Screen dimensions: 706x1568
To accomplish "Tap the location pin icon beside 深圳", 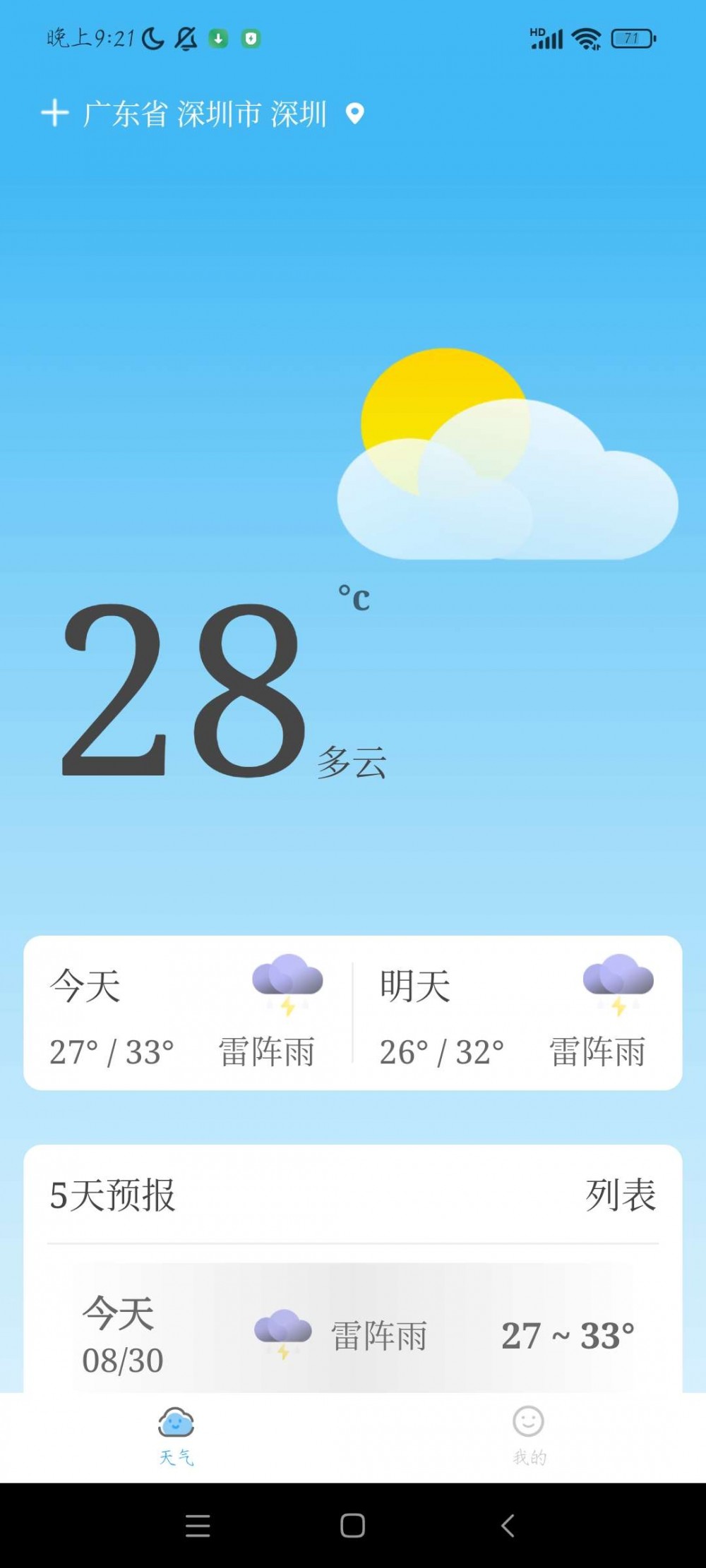I will 354,113.
